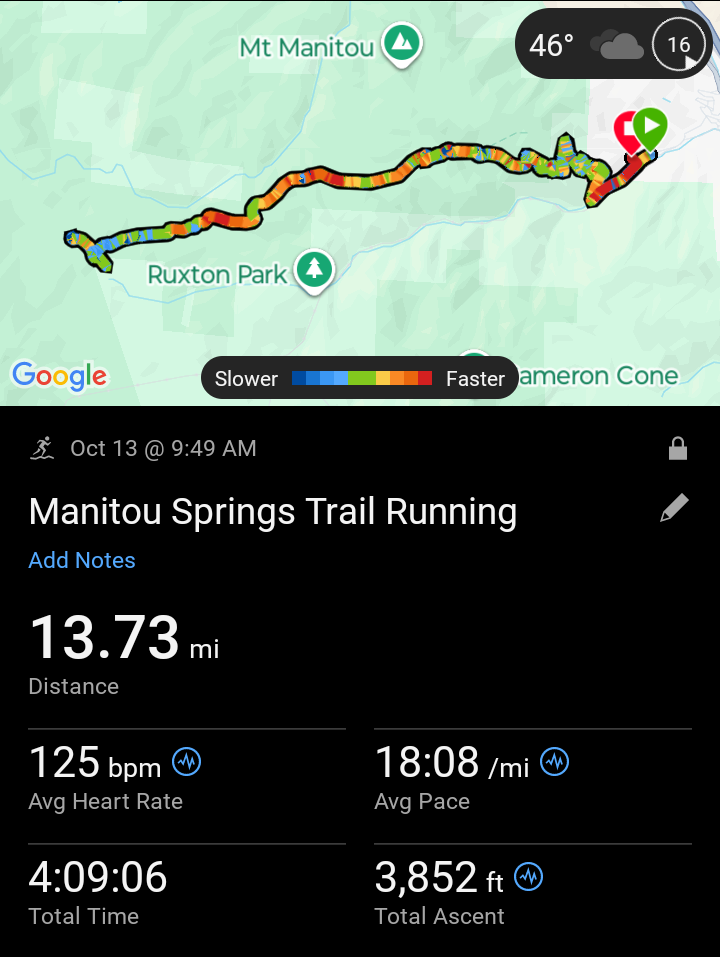This screenshot has width=720, height=957.
Task: Open the Avg Pace insight icon
Action: [x=555, y=762]
